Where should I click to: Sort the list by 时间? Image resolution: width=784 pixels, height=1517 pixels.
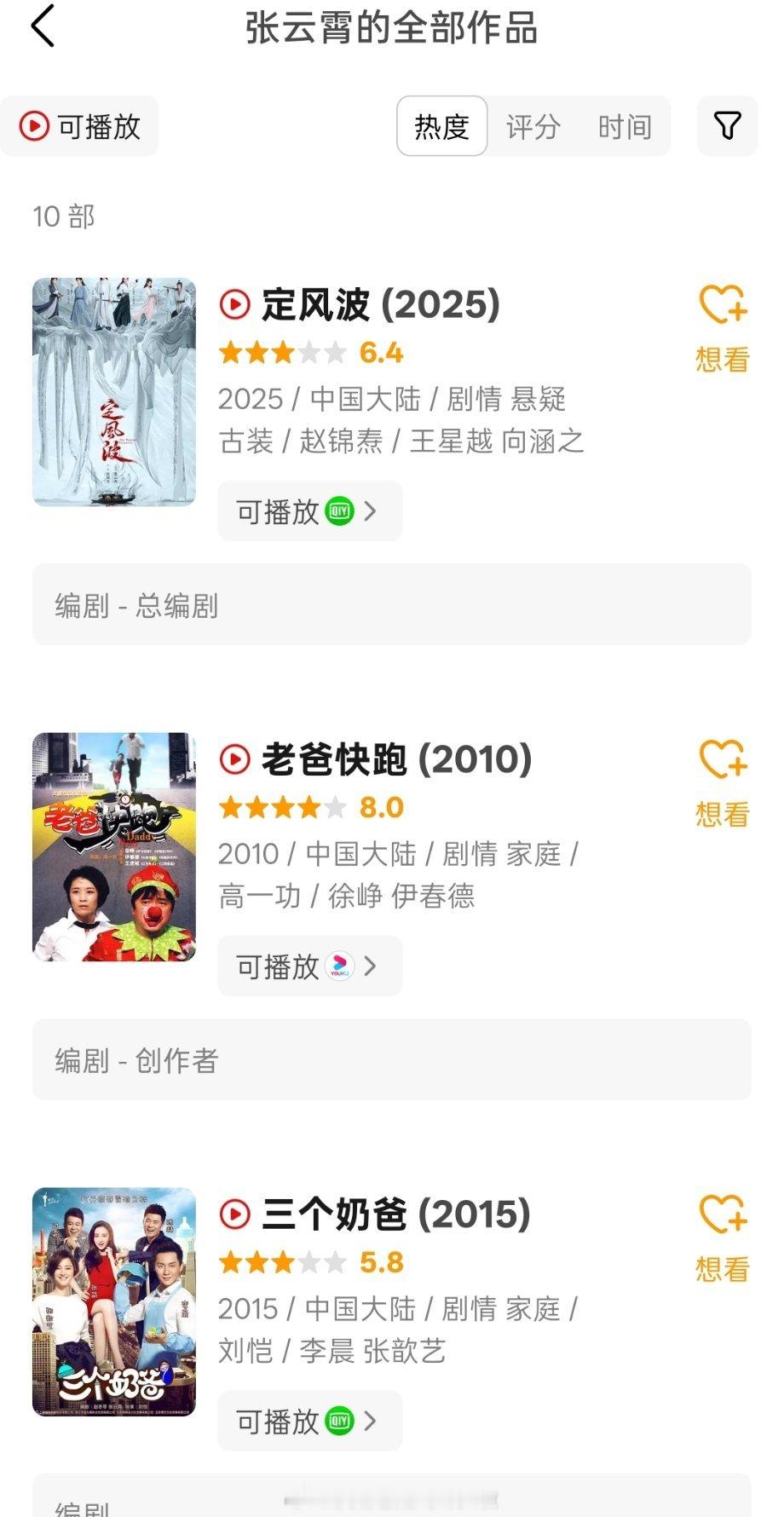click(625, 127)
